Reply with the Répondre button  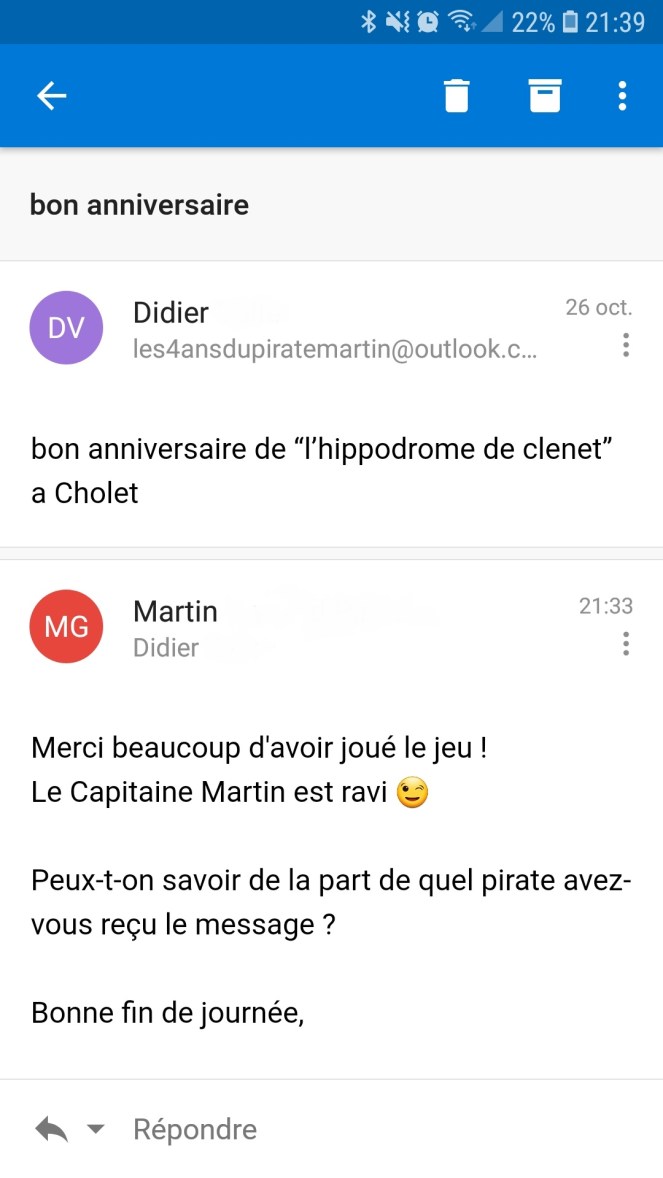click(194, 1129)
